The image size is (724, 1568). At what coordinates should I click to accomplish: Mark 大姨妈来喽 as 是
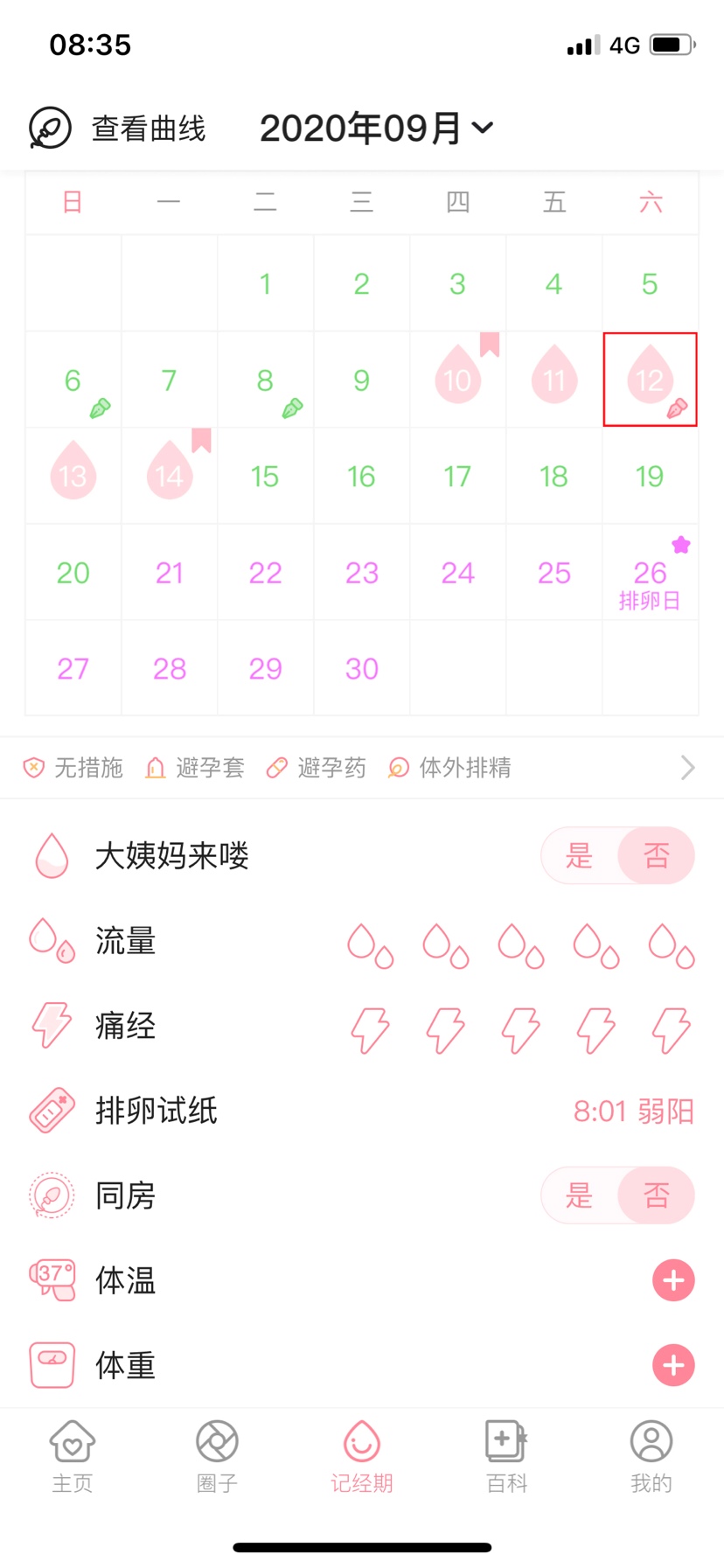click(x=580, y=855)
